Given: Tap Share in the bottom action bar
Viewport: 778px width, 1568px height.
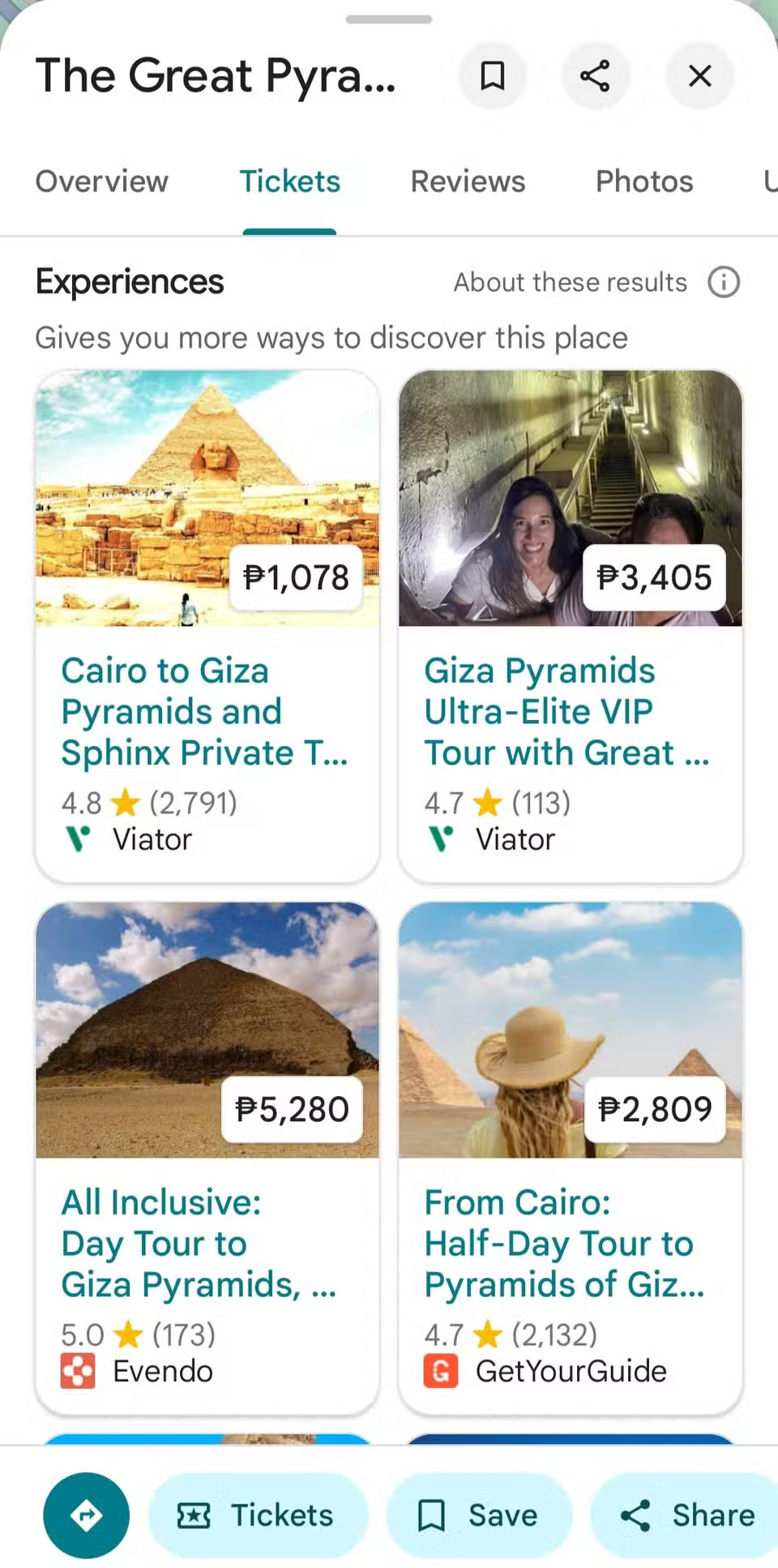Looking at the screenshot, I should click(685, 1514).
